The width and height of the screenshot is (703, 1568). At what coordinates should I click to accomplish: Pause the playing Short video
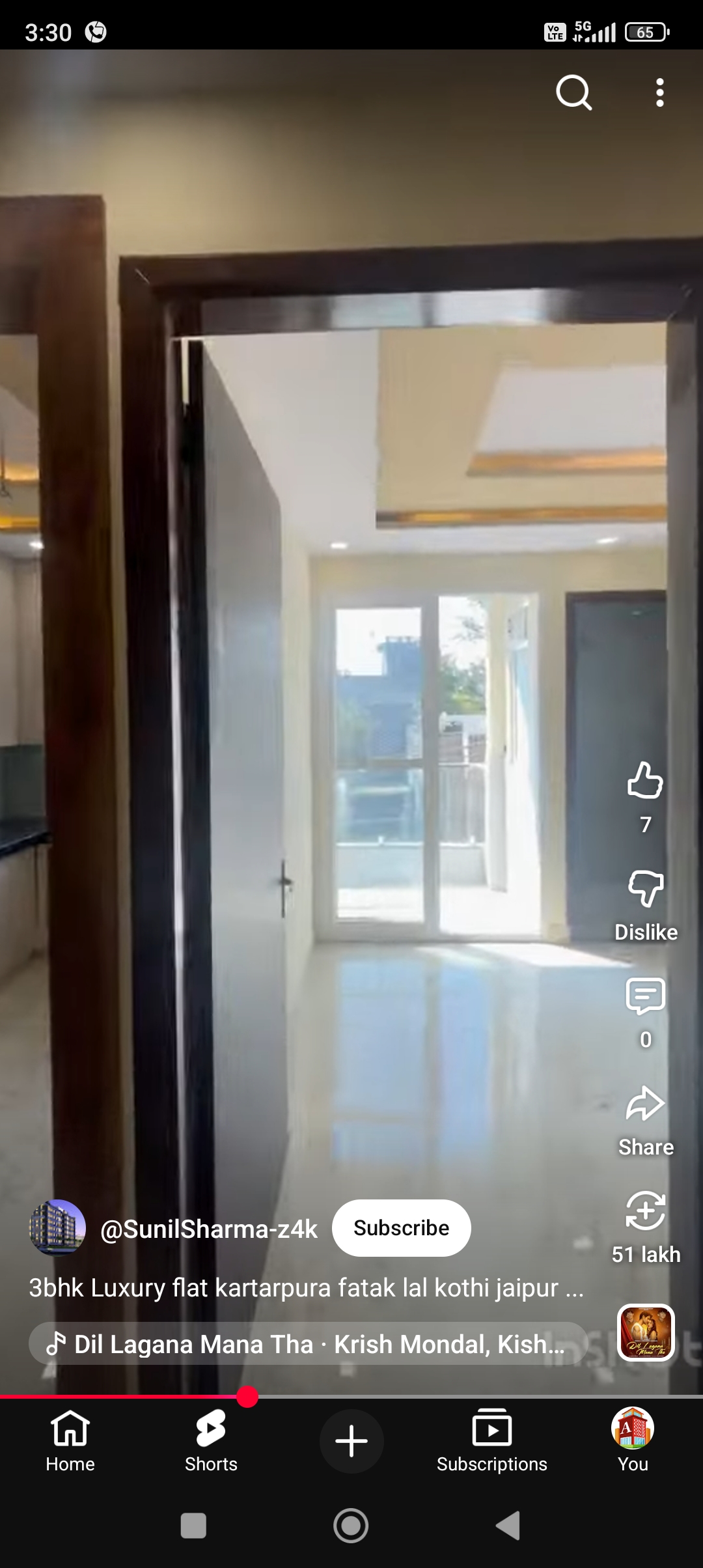351,651
